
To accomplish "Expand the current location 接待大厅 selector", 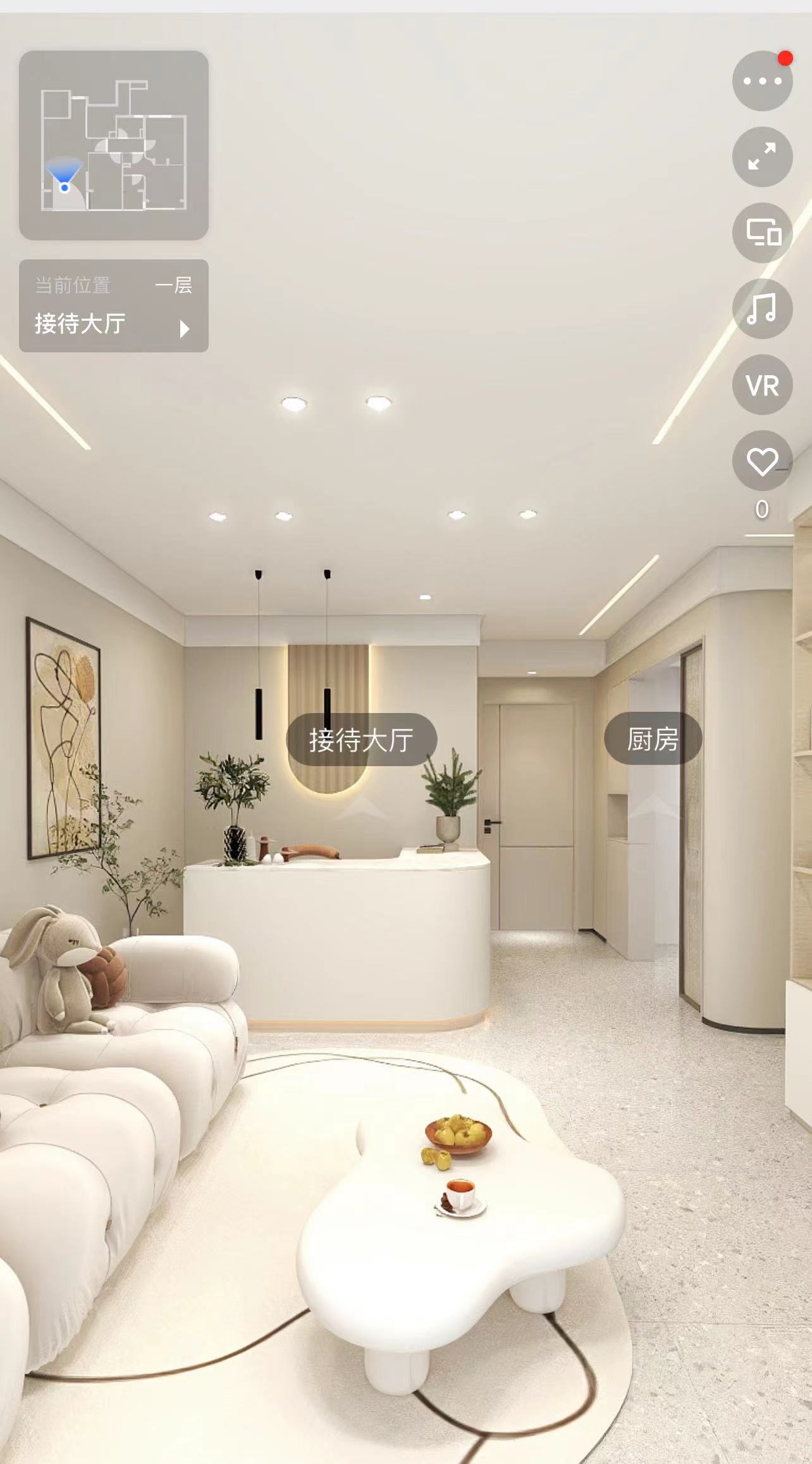I will [114, 306].
